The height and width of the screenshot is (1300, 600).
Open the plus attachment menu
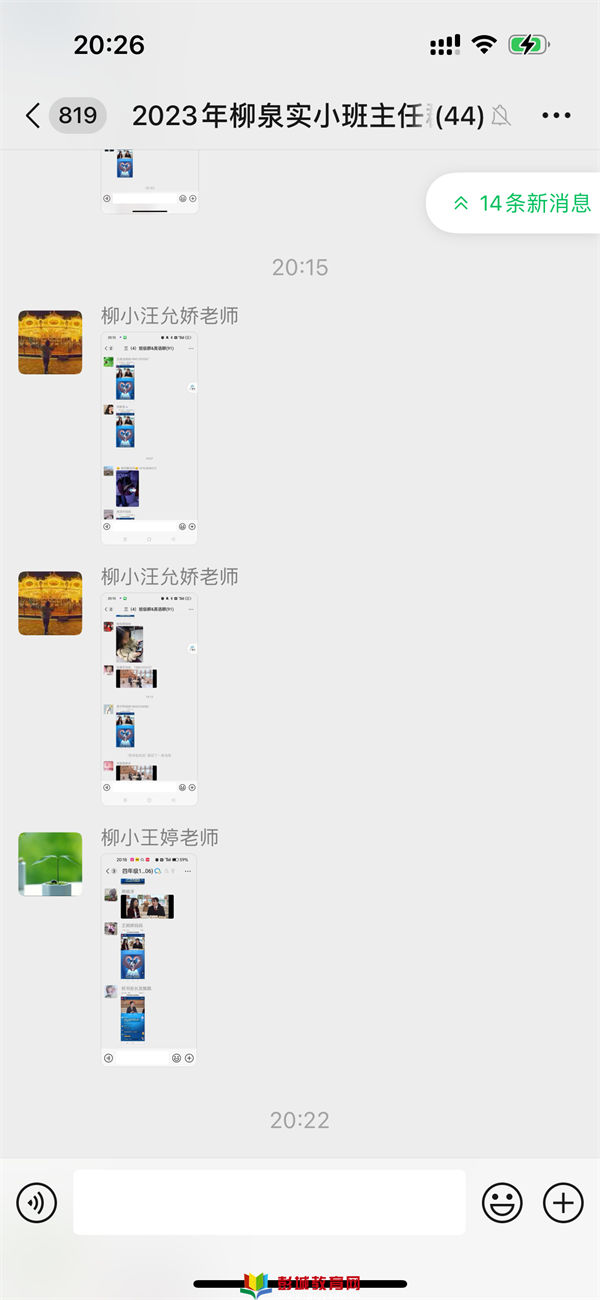[x=563, y=1202]
